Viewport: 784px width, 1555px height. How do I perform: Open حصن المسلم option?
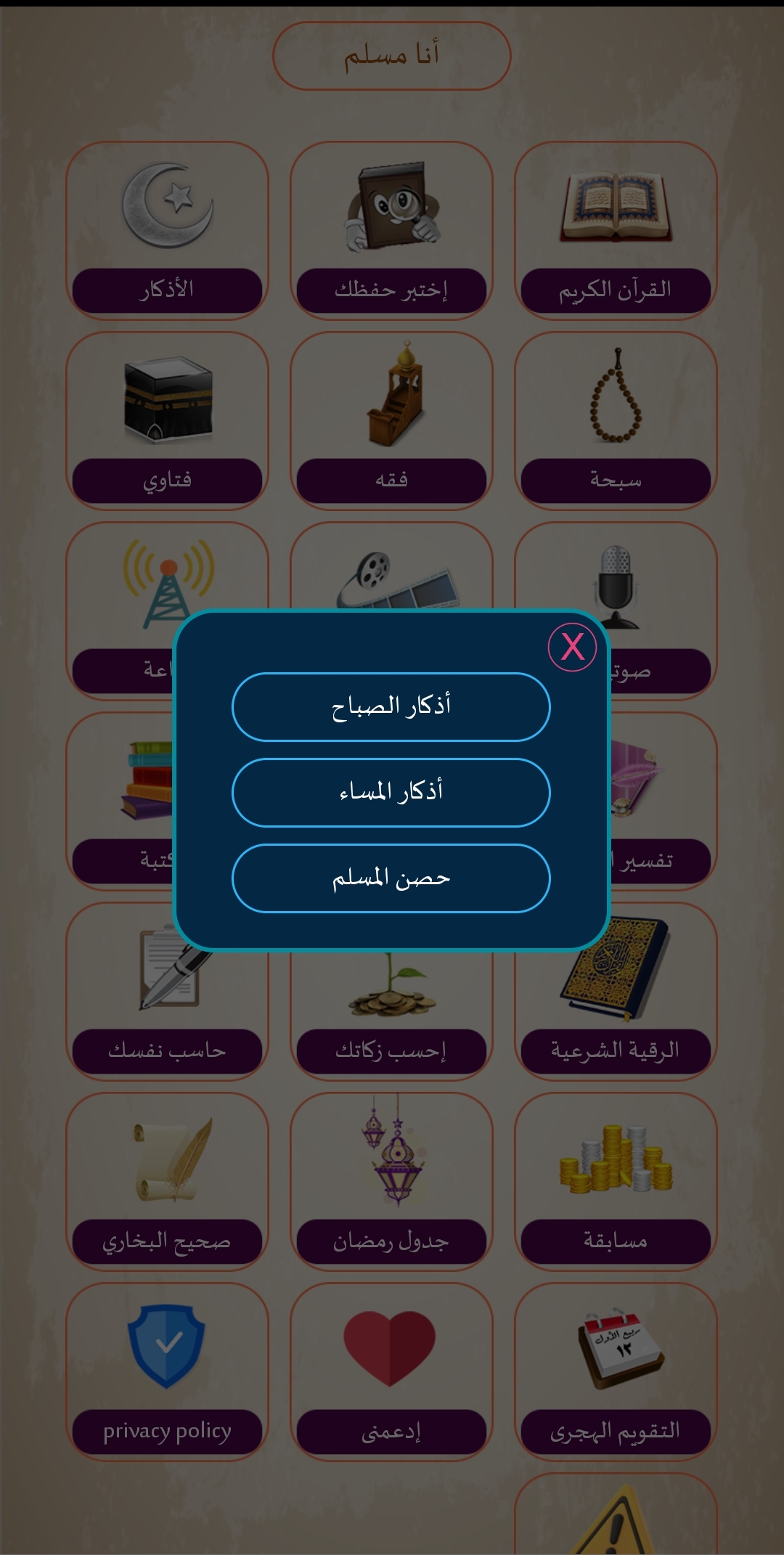(x=391, y=878)
